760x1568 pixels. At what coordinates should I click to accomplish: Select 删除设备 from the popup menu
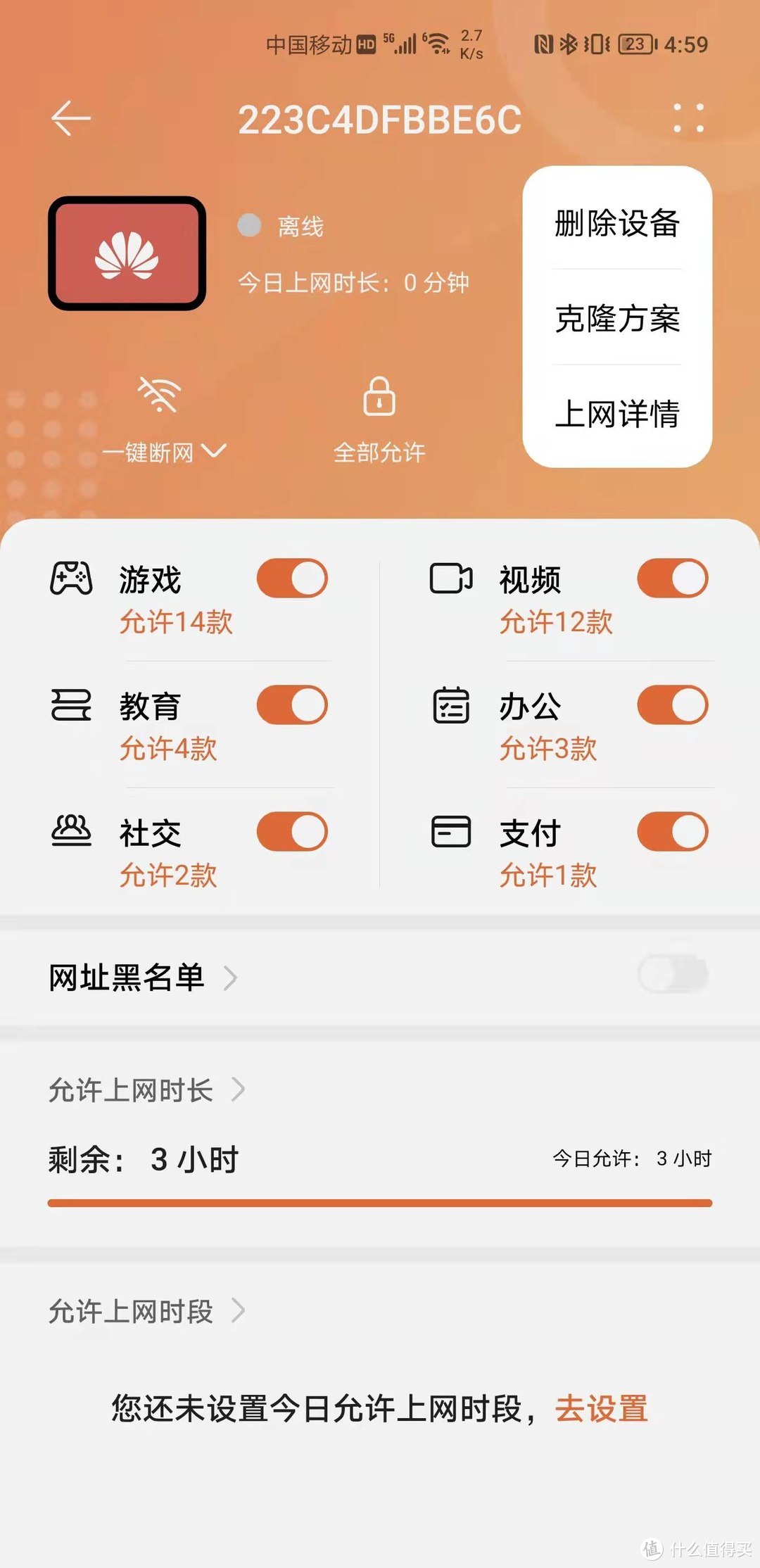click(617, 224)
